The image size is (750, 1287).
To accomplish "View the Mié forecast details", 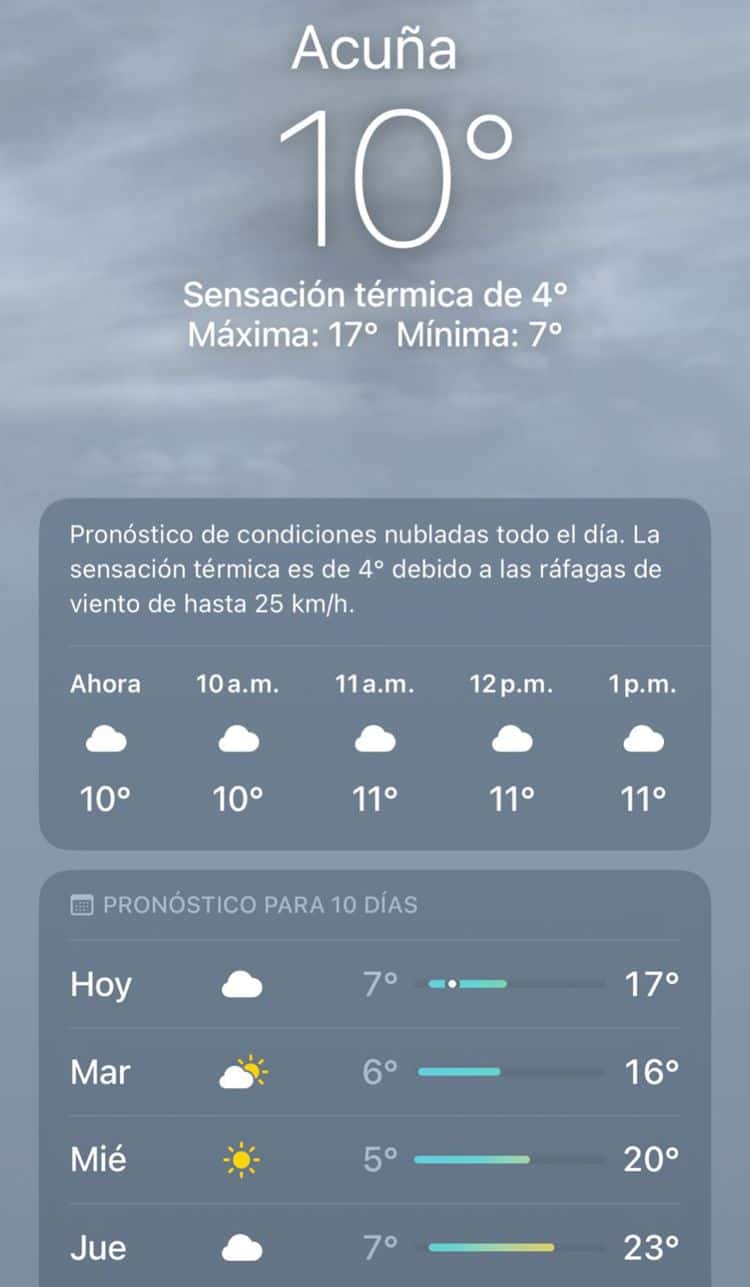I will click(x=374, y=1160).
